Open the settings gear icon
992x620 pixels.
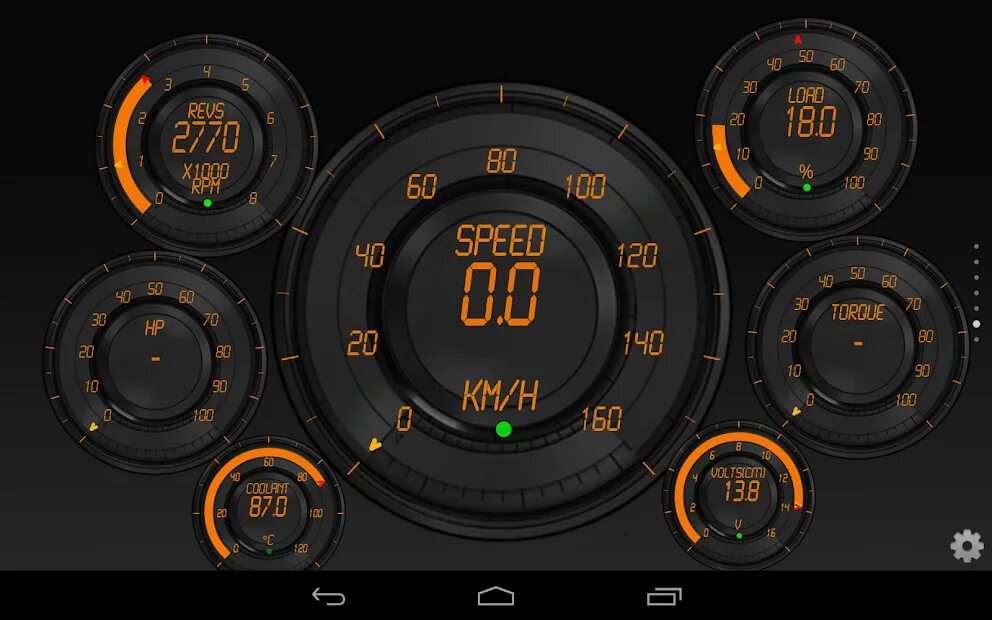[x=966, y=545]
